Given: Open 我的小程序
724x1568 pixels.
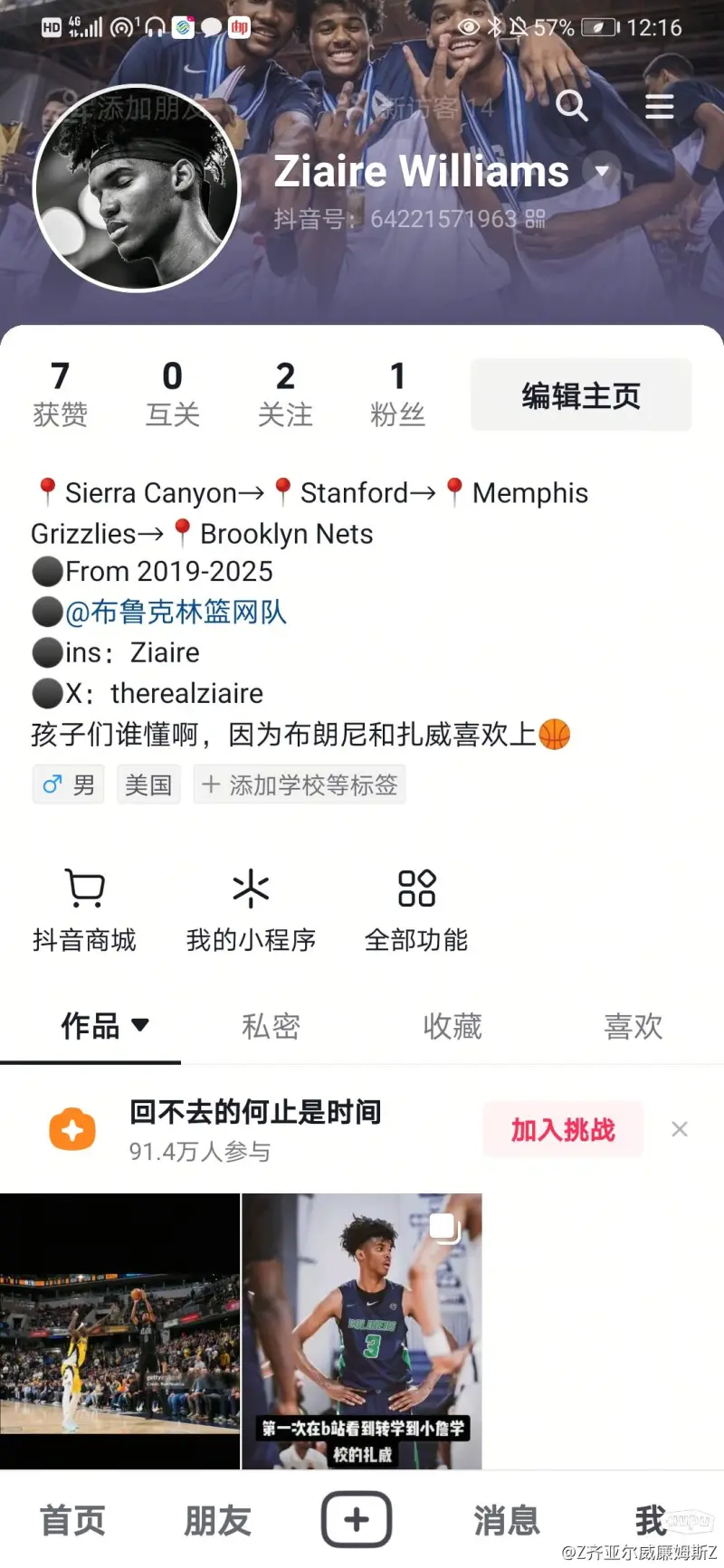Looking at the screenshot, I should click(x=251, y=910).
